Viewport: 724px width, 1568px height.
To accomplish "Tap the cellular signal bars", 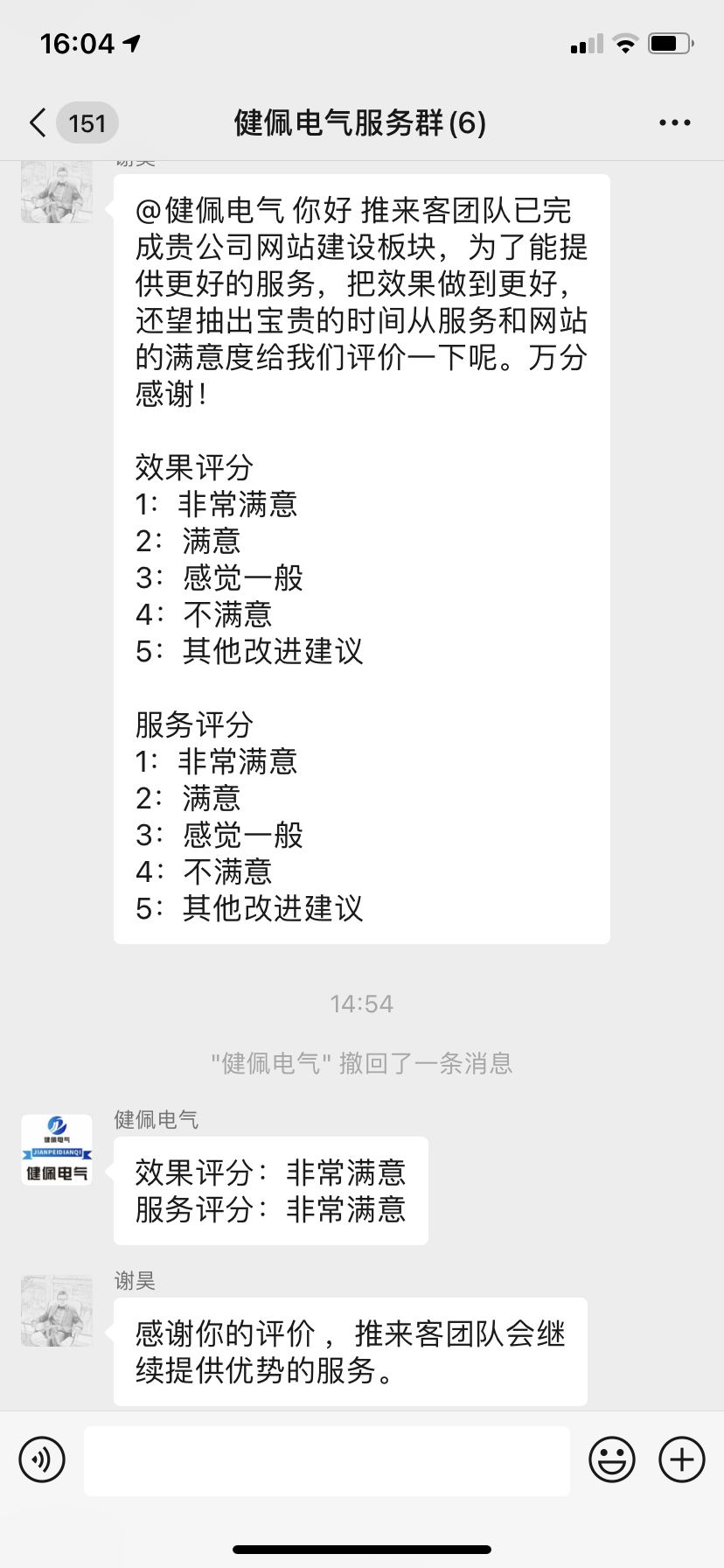I will point(586,41).
